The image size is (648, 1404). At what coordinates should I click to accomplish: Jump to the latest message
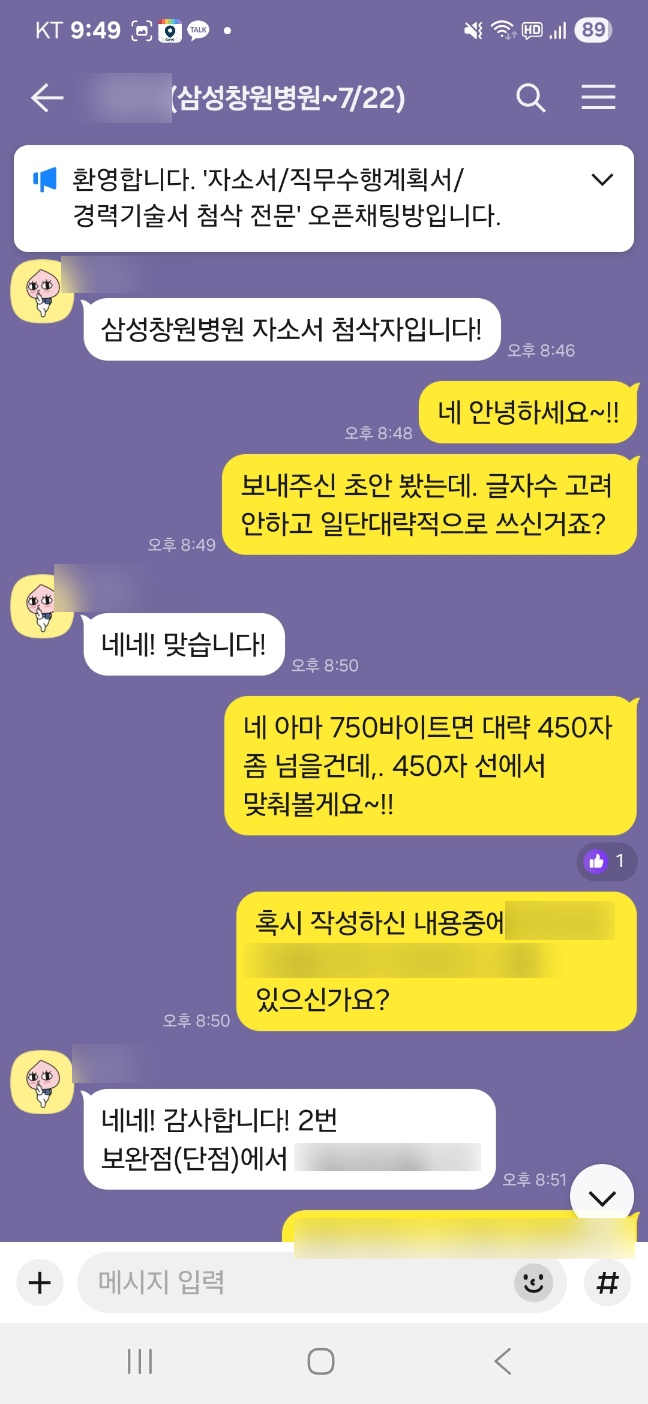click(x=601, y=1197)
